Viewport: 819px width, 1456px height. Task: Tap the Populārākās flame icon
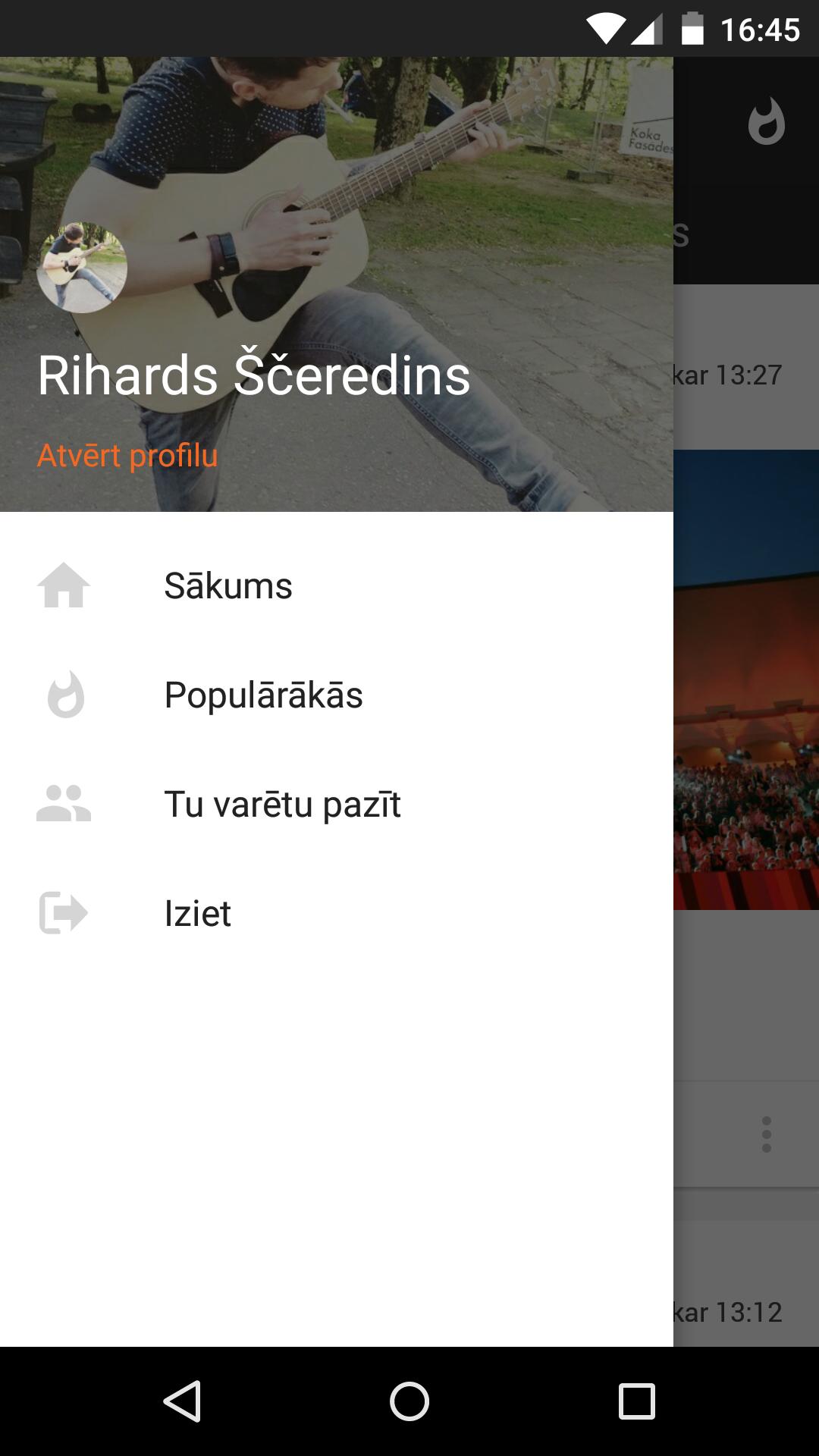[x=64, y=695]
